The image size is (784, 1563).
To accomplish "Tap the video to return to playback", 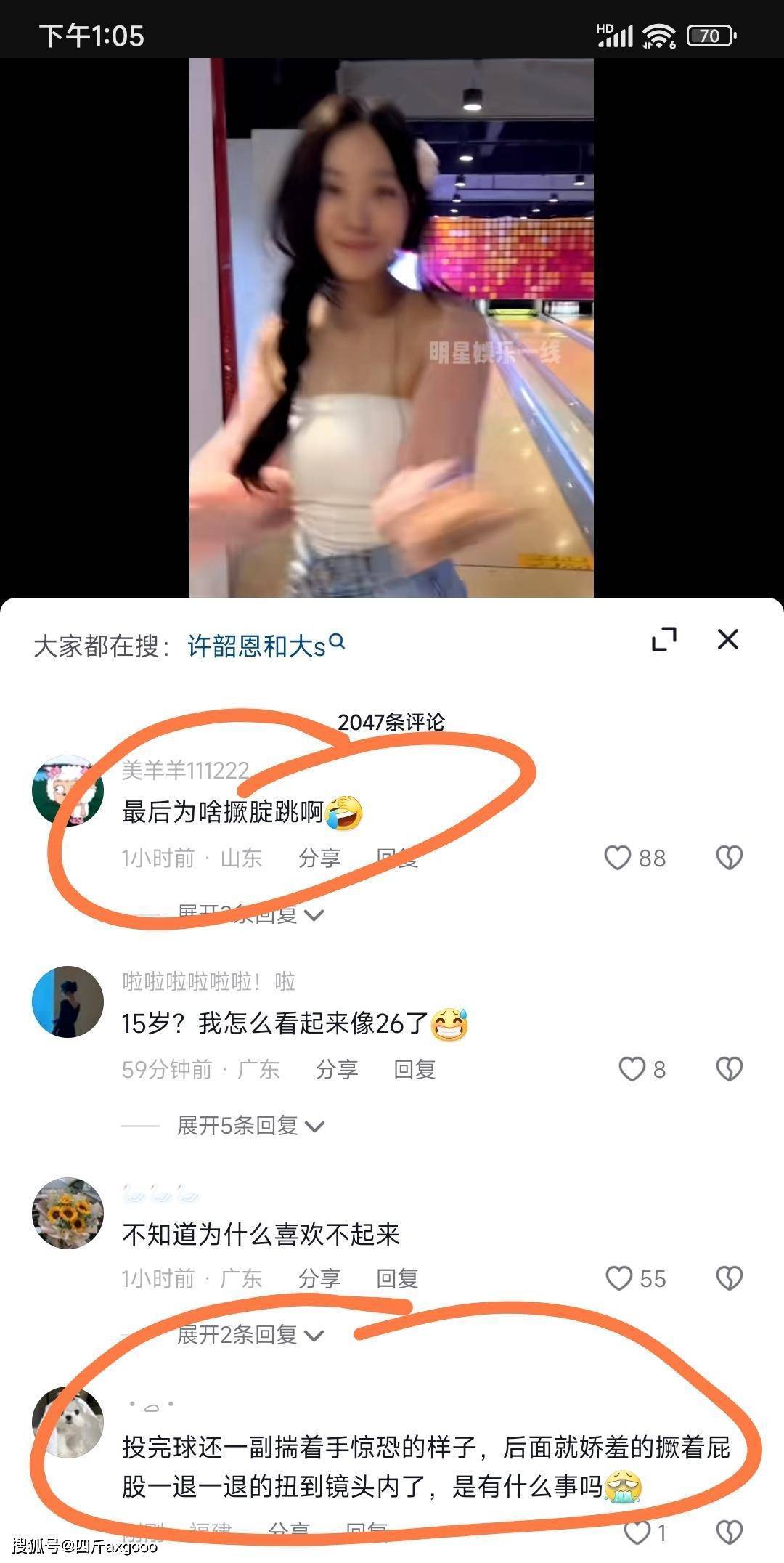I will 391,327.
